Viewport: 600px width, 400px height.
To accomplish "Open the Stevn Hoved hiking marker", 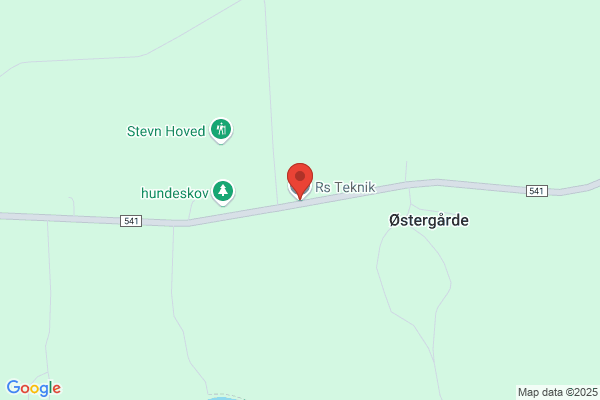I will (x=221, y=130).
